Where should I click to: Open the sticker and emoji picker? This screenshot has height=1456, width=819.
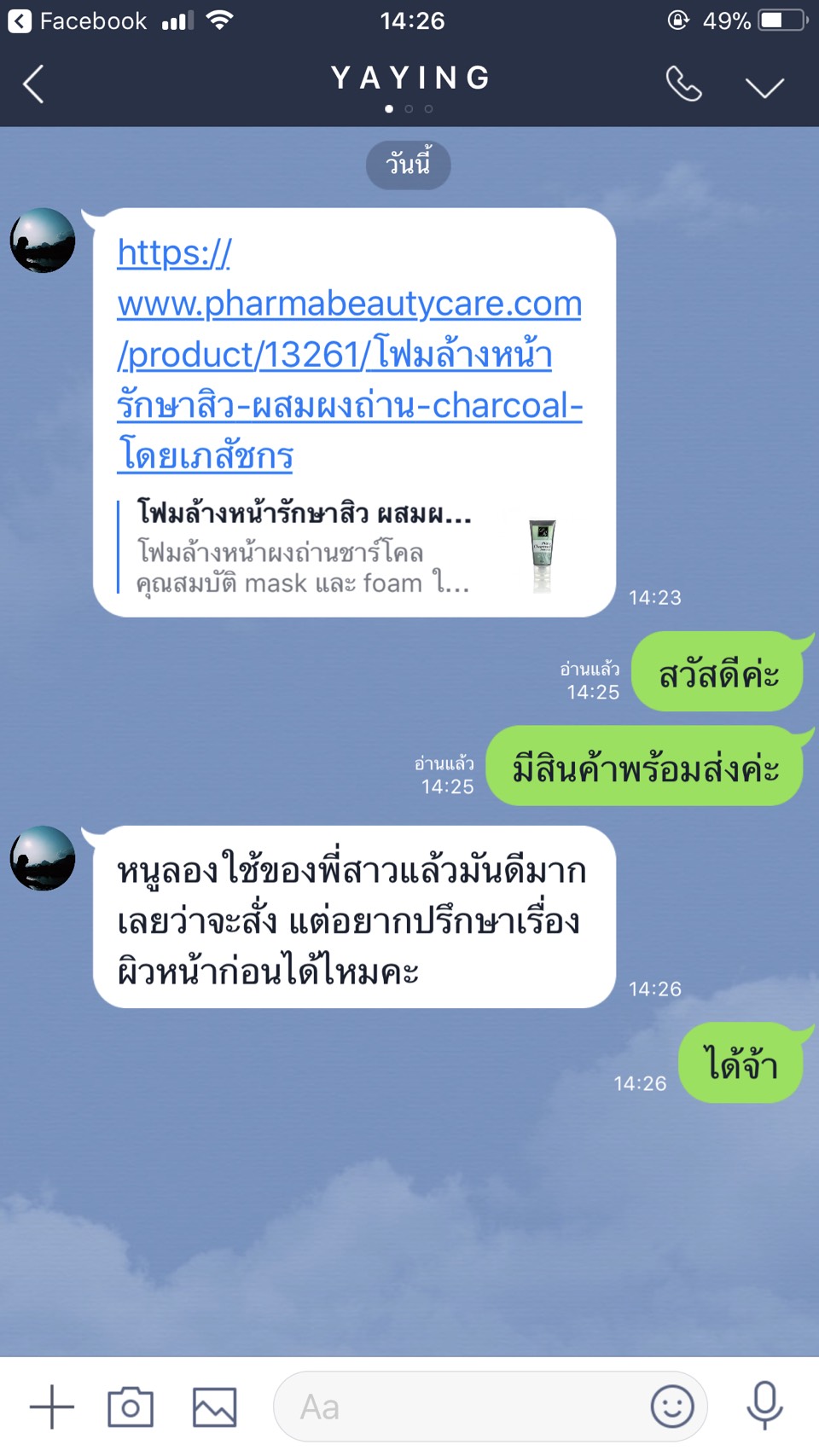(672, 1407)
